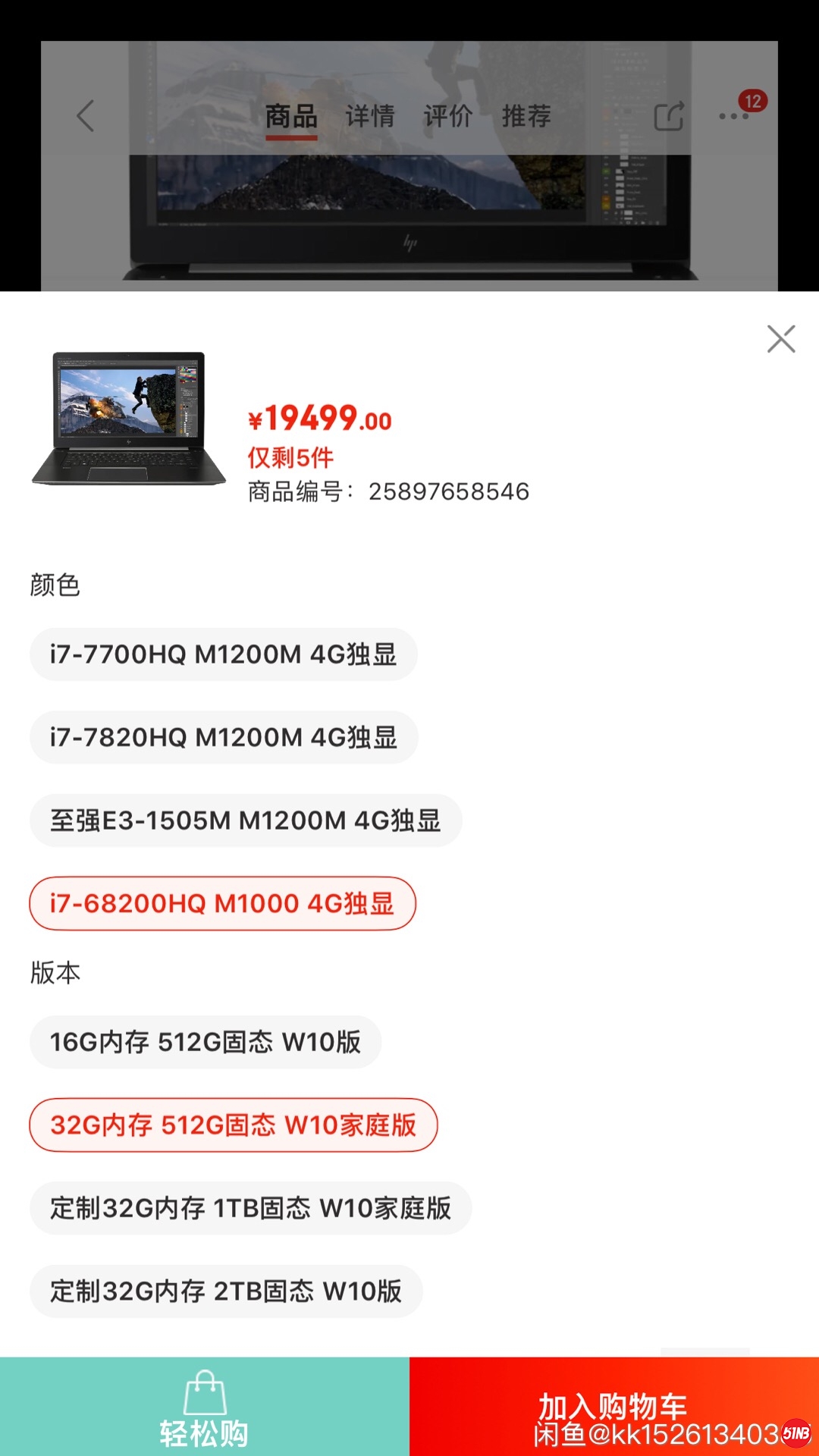The image size is (819, 1456).
Task: Switch to the 评价 tab
Action: 447,116
